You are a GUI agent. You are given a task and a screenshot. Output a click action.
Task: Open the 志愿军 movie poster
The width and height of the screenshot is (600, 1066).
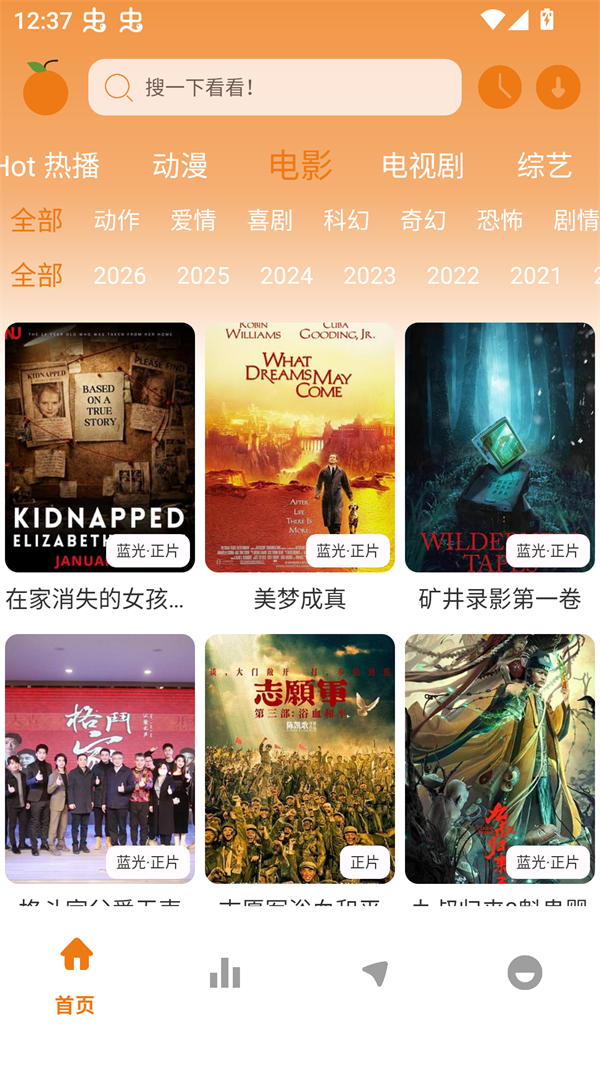[x=300, y=758]
